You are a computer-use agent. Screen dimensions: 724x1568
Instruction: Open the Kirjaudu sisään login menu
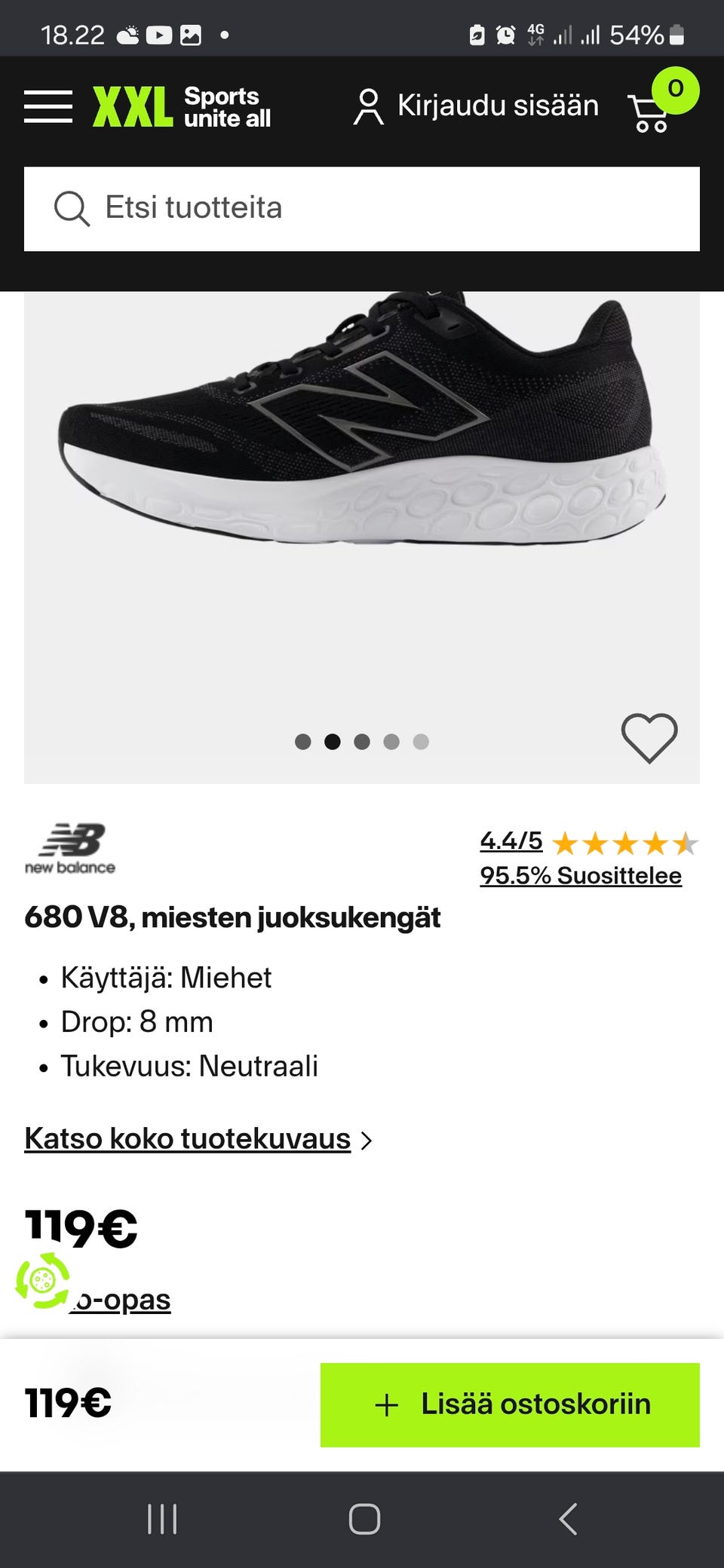coord(498,106)
